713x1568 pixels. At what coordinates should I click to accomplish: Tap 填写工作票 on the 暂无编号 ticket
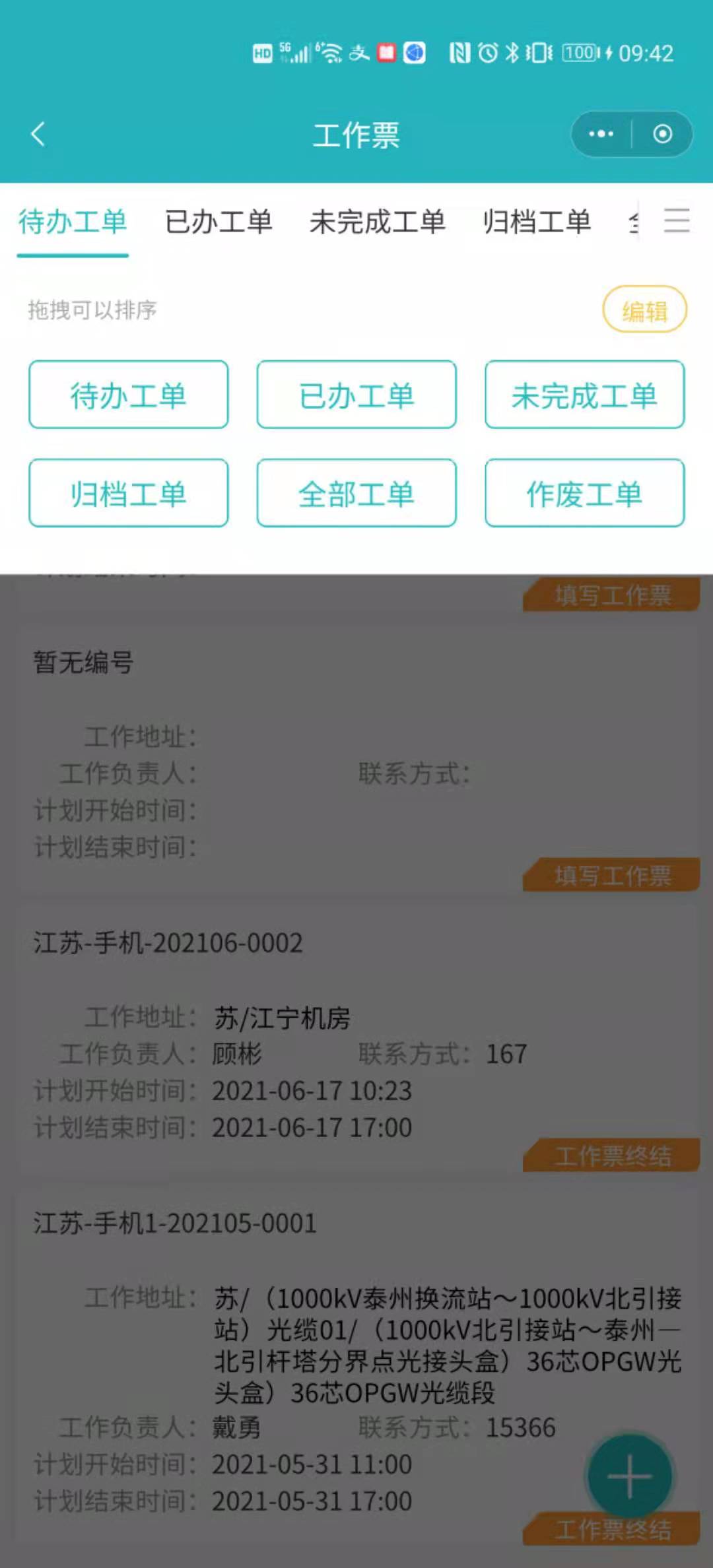coord(612,876)
